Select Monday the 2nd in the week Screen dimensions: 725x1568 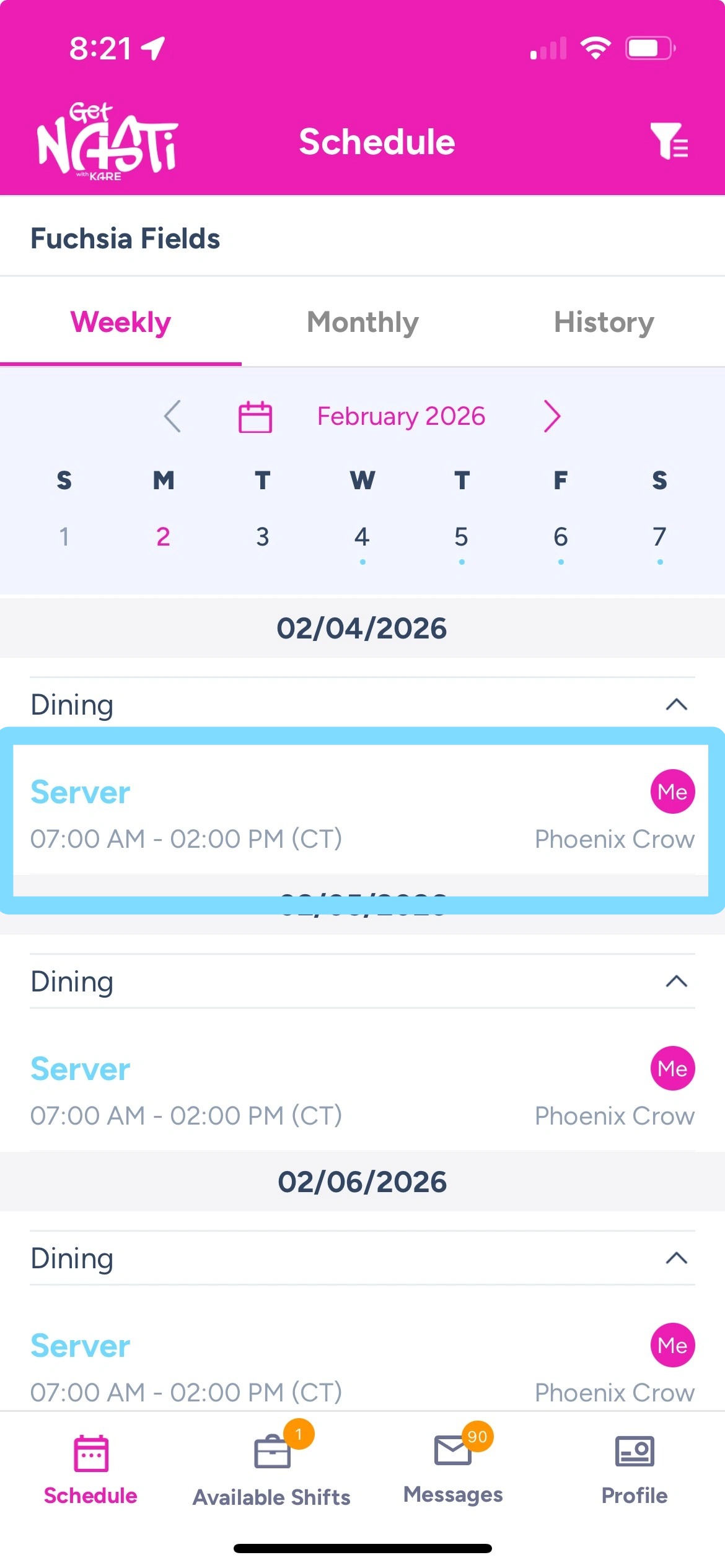[164, 537]
